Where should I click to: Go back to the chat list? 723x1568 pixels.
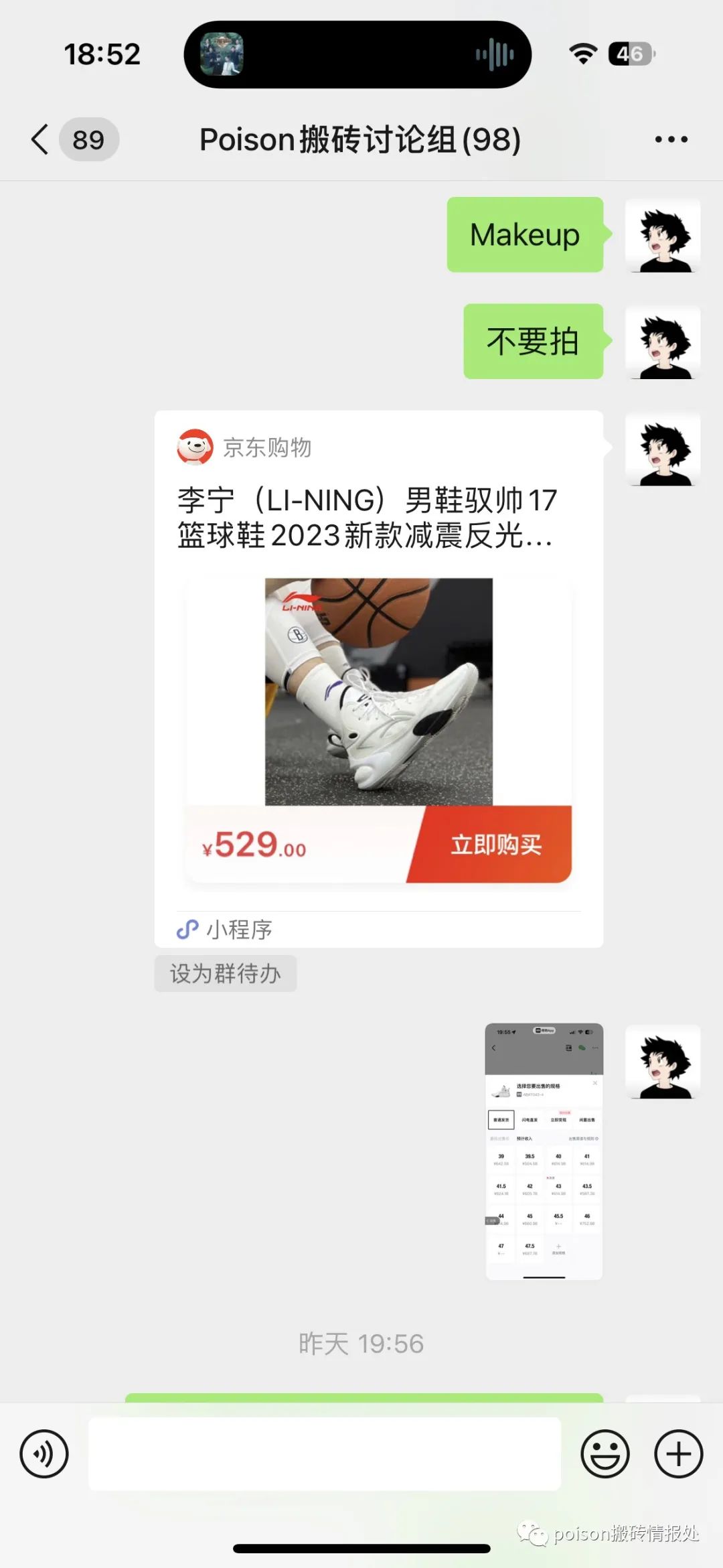(42, 139)
